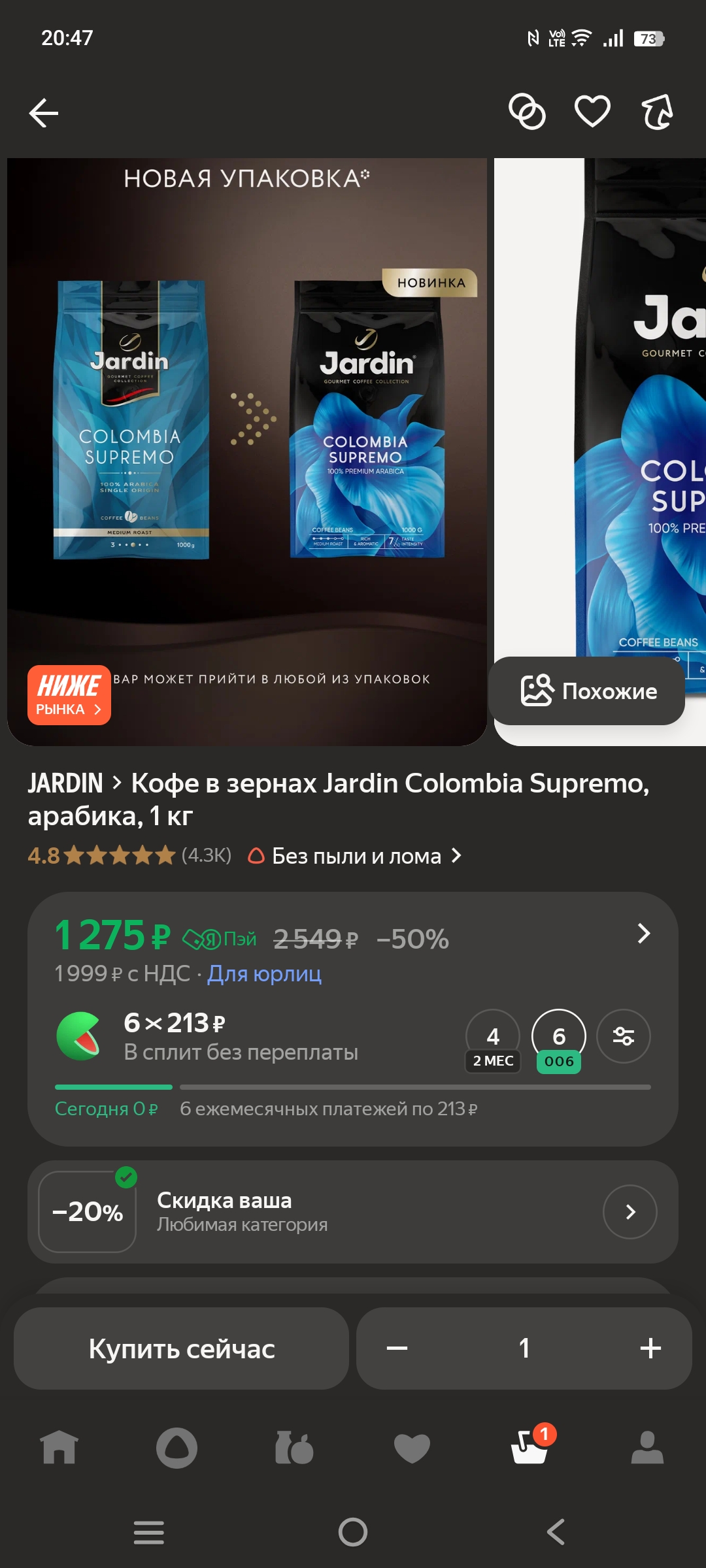This screenshot has width=706, height=1568.
Task: Increase quantity with the plus button
Action: pyautogui.click(x=650, y=1348)
